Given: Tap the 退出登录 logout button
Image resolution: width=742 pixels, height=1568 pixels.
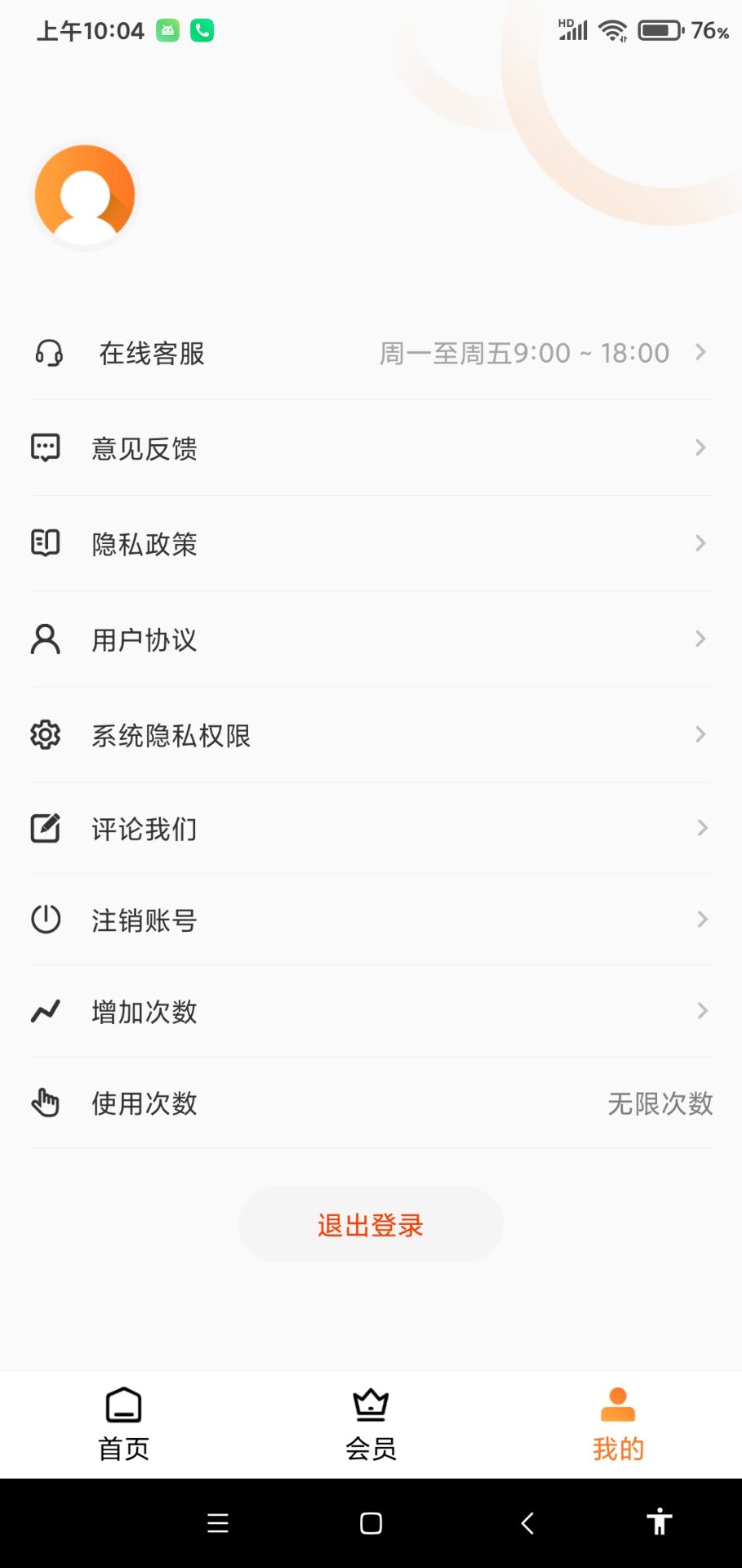Looking at the screenshot, I should (x=371, y=1225).
